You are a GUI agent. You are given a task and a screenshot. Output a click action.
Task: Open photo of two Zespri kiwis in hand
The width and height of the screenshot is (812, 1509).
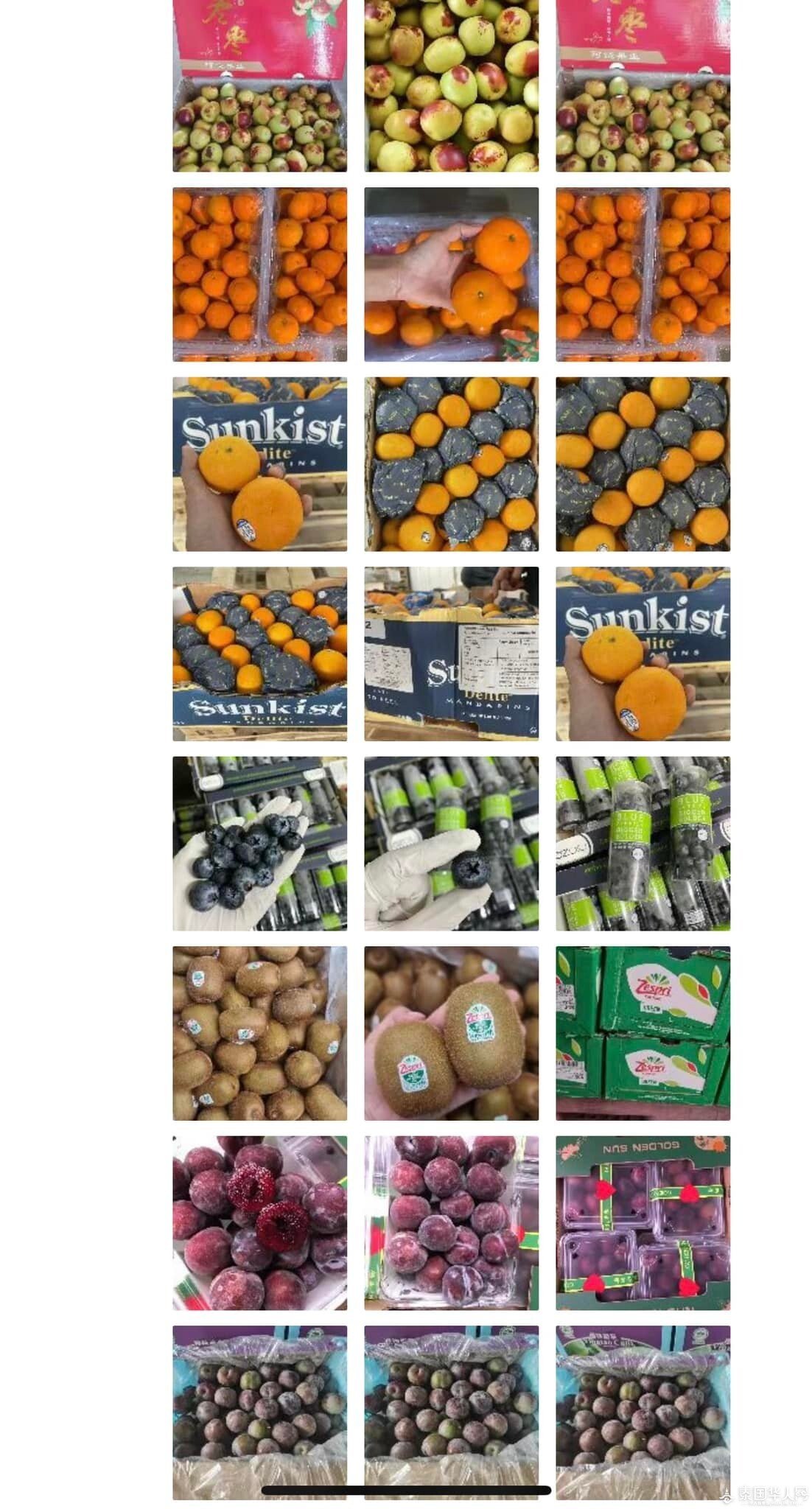click(451, 1033)
